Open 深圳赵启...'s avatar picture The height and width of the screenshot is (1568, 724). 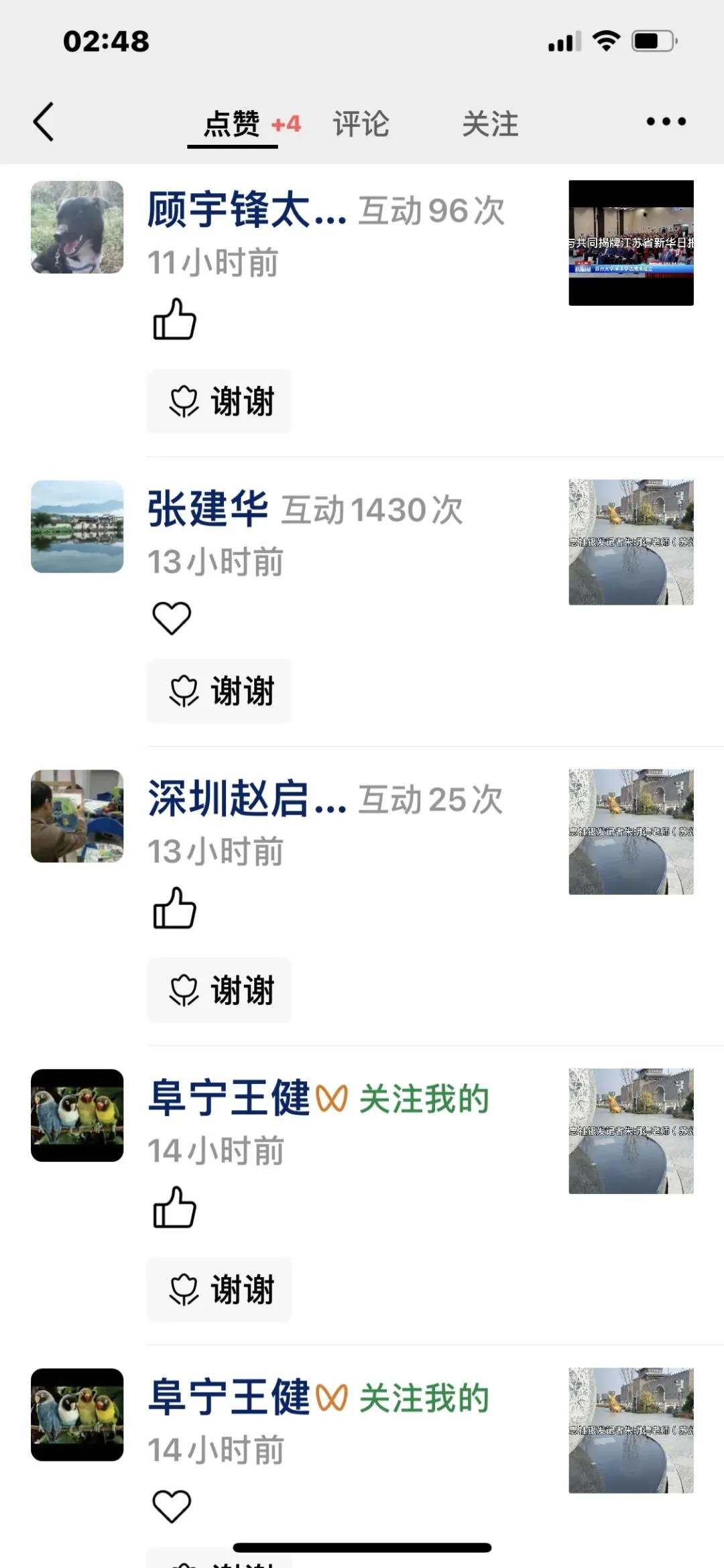(x=77, y=816)
